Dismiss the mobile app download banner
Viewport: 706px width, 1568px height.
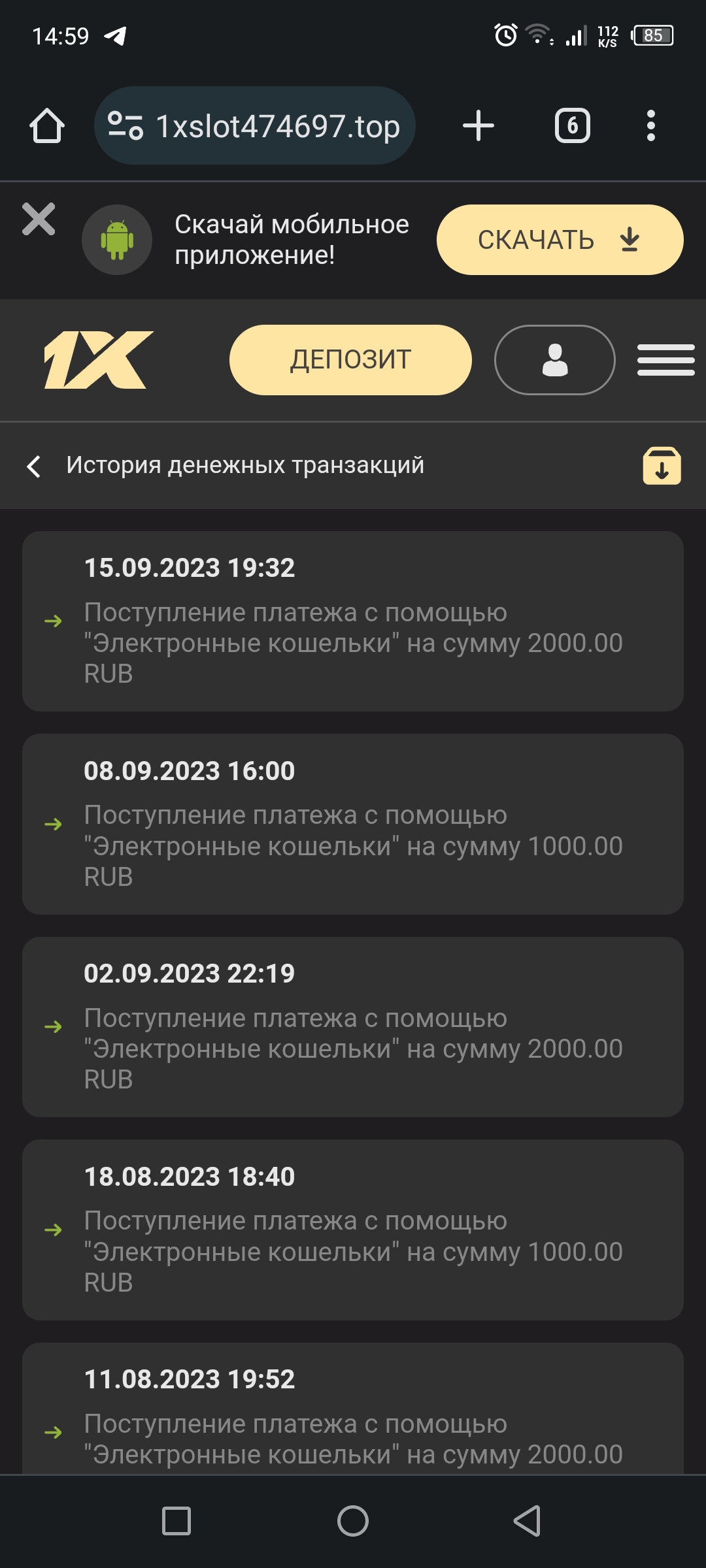coord(39,219)
